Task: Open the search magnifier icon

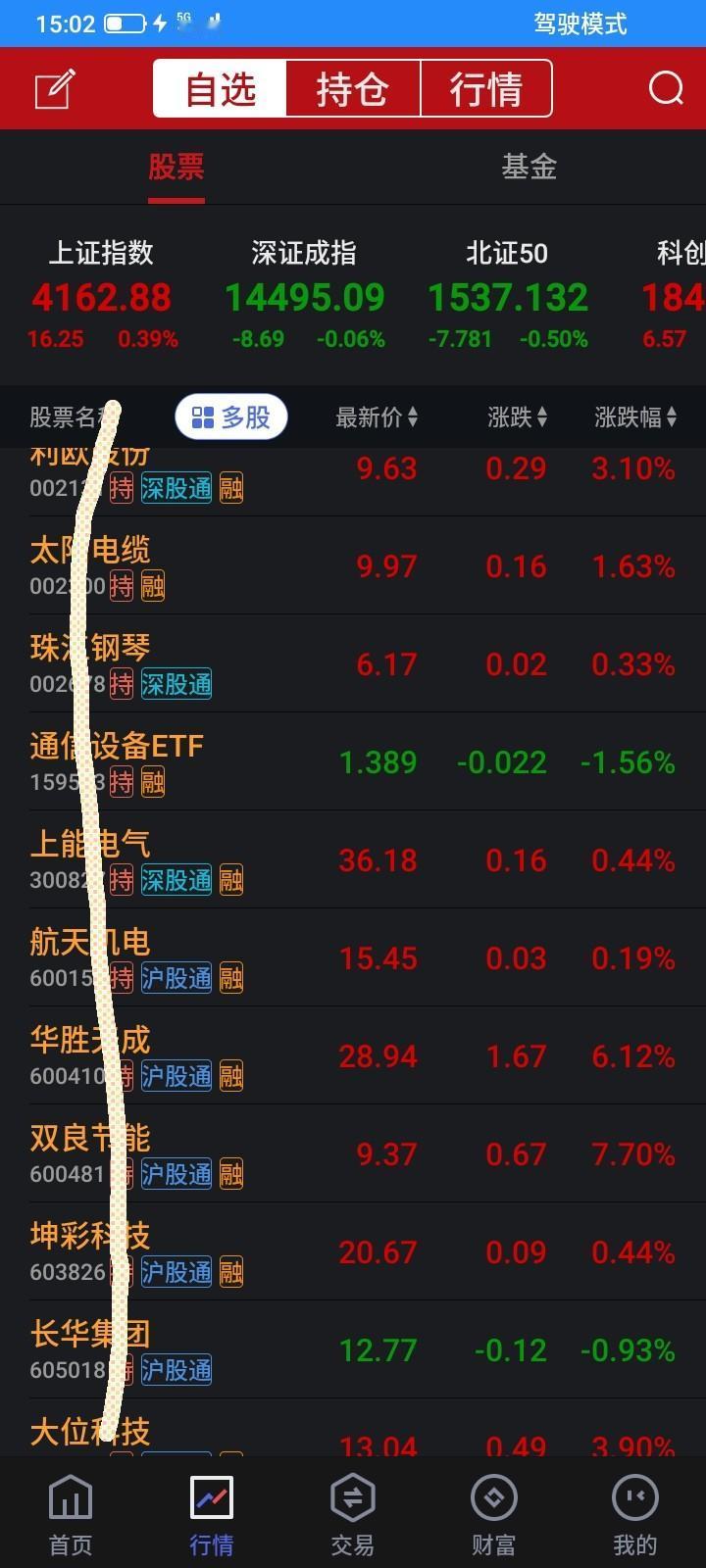Action: pyautogui.click(x=667, y=88)
